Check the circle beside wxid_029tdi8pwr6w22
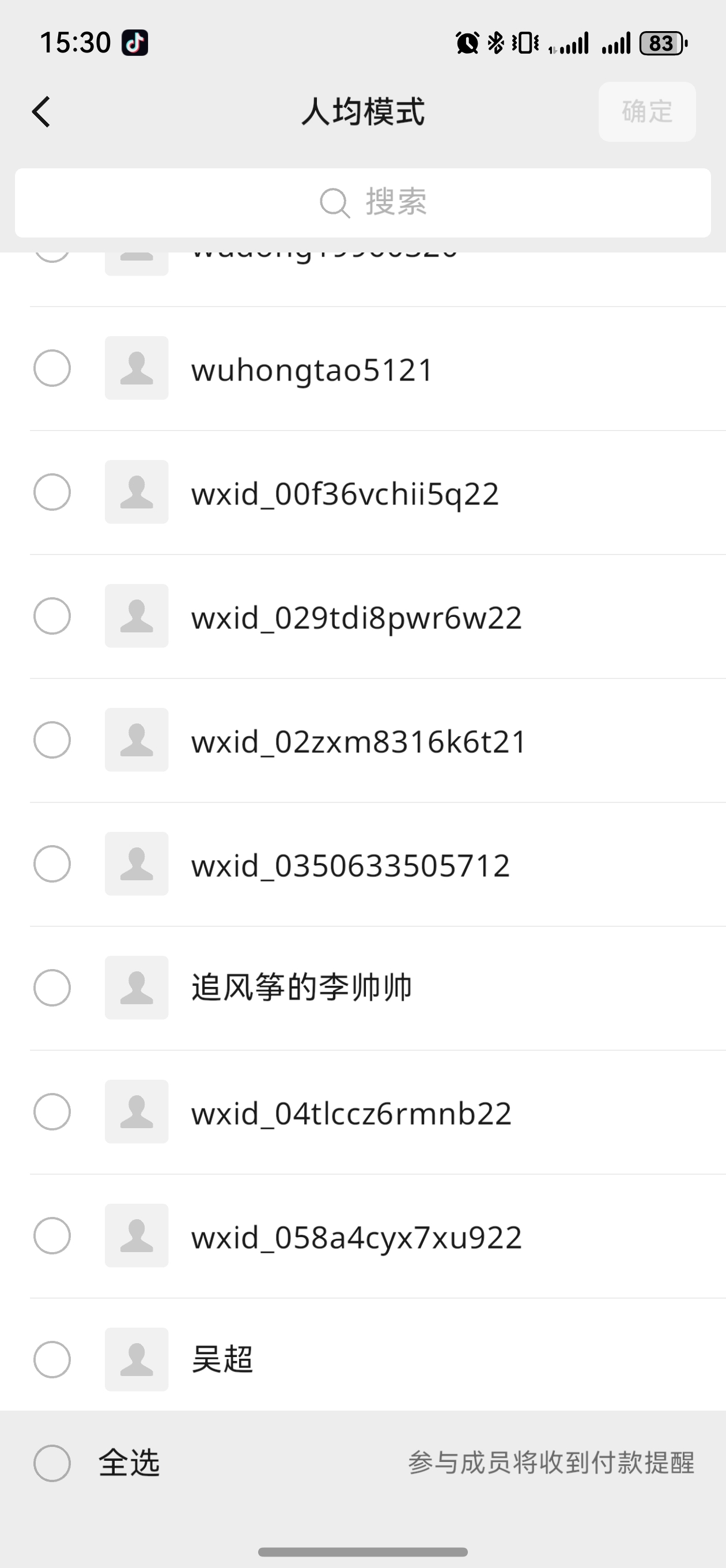The height and width of the screenshot is (1568, 726). click(52, 617)
